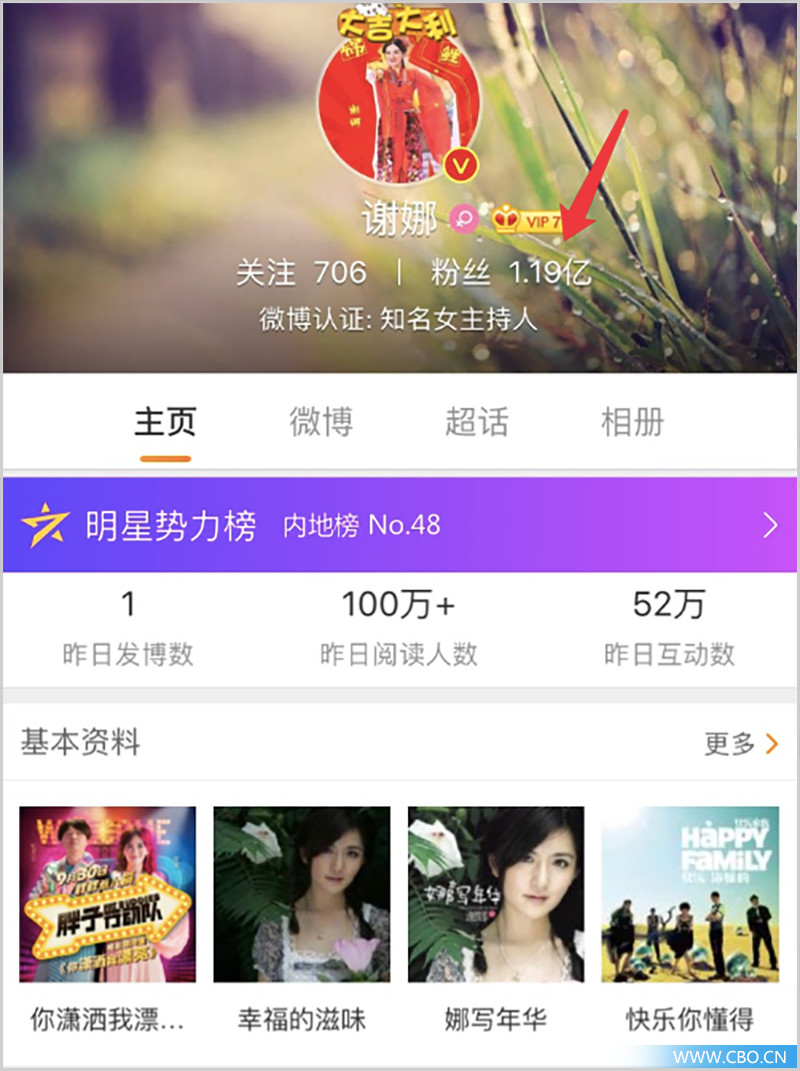Switch to the 微博 tab
The height and width of the screenshot is (1071, 800).
pyautogui.click(x=320, y=422)
